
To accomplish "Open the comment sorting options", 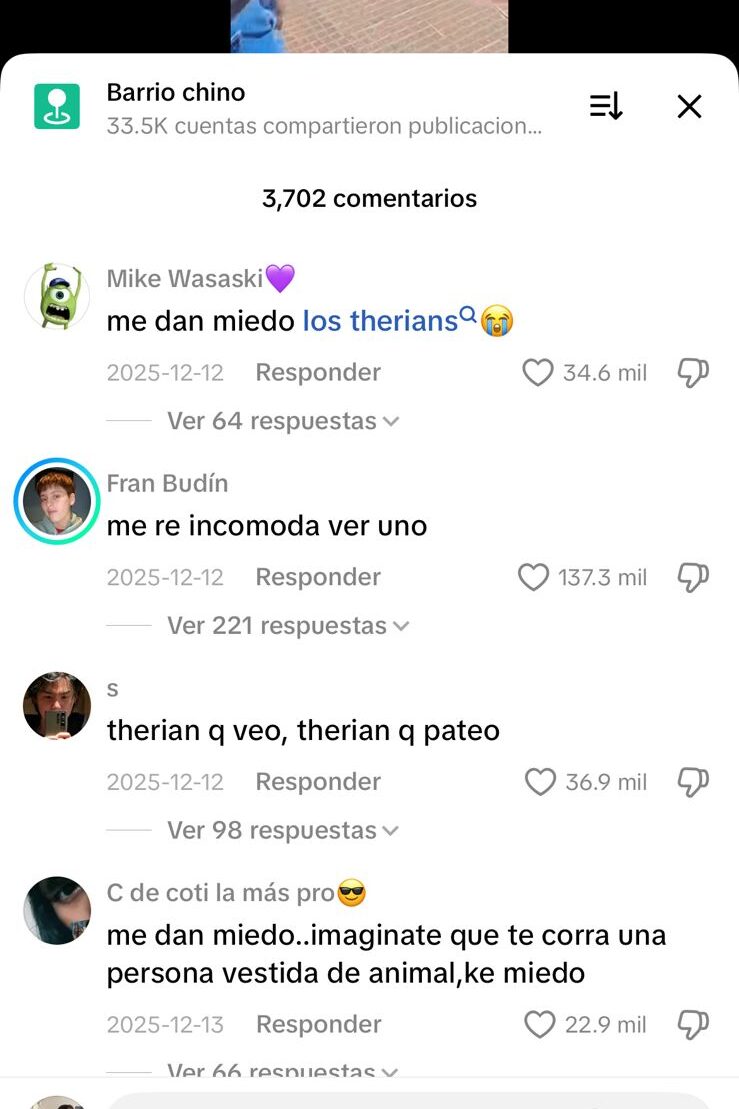I will (x=606, y=107).
